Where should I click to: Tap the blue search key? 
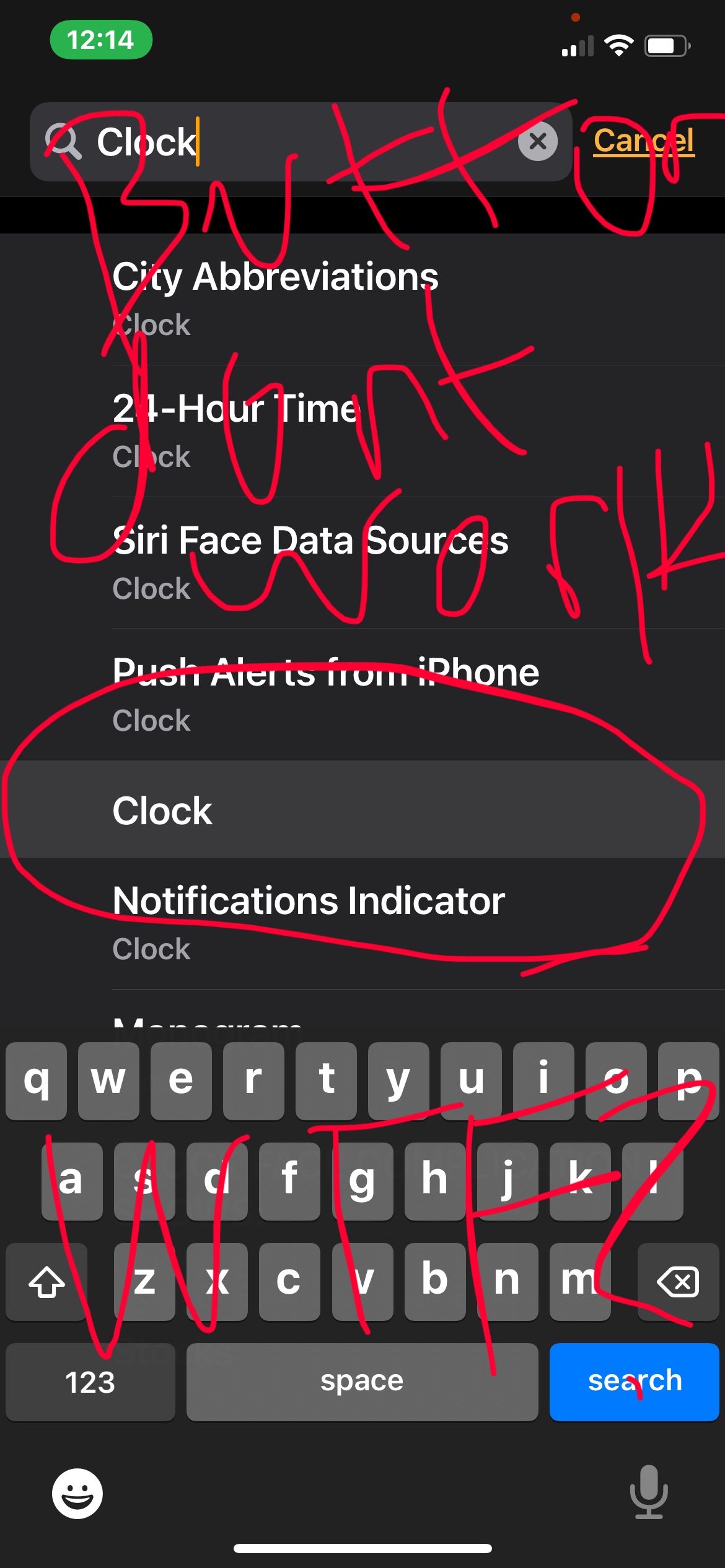[634, 1382]
